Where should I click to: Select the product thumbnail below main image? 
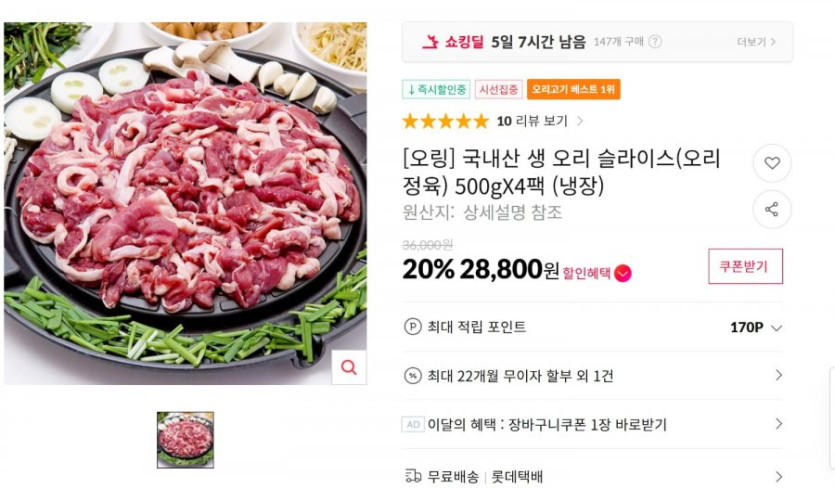click(x=185, y=440)
